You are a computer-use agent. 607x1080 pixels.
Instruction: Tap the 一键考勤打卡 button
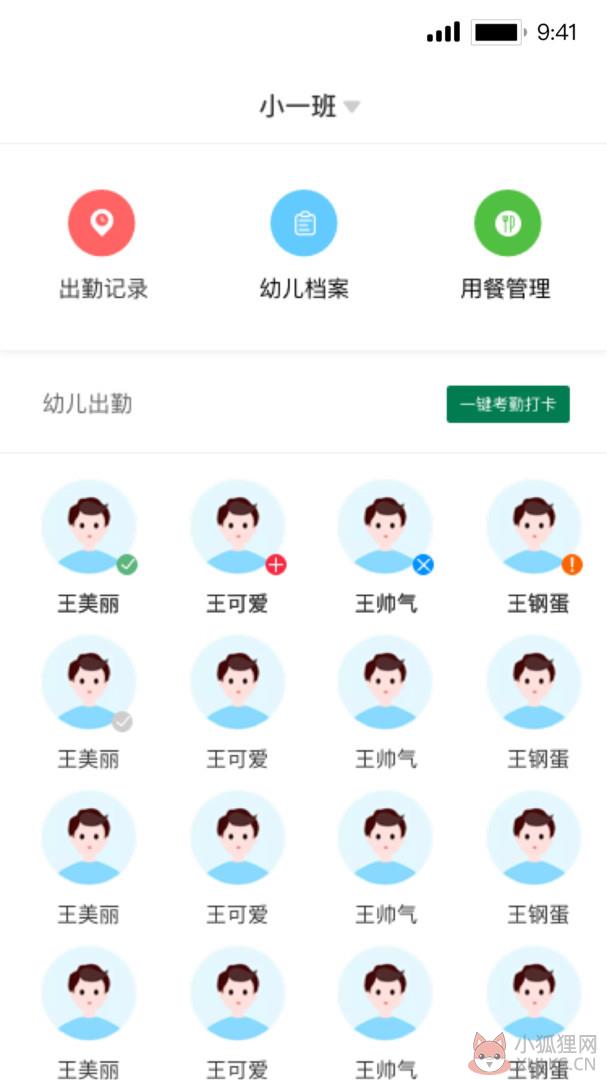[508, 404]
